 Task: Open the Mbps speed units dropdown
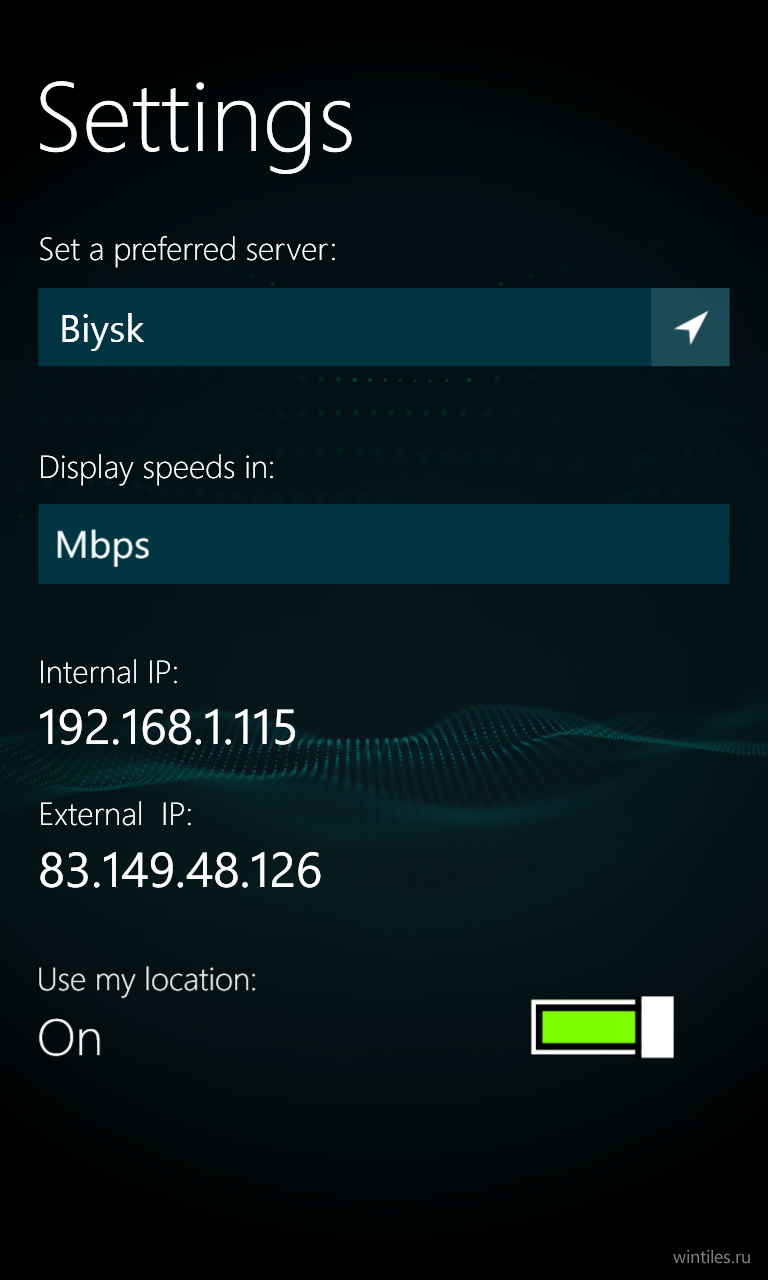(x=384, y=544)
